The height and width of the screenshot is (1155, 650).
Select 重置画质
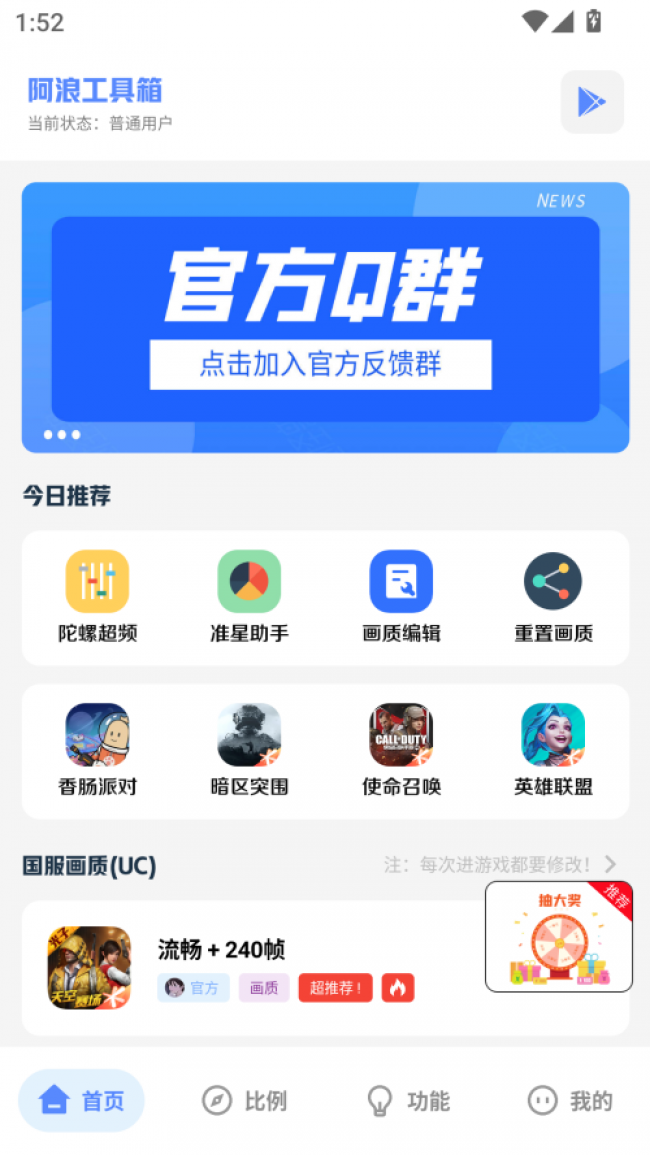(553, 597)
